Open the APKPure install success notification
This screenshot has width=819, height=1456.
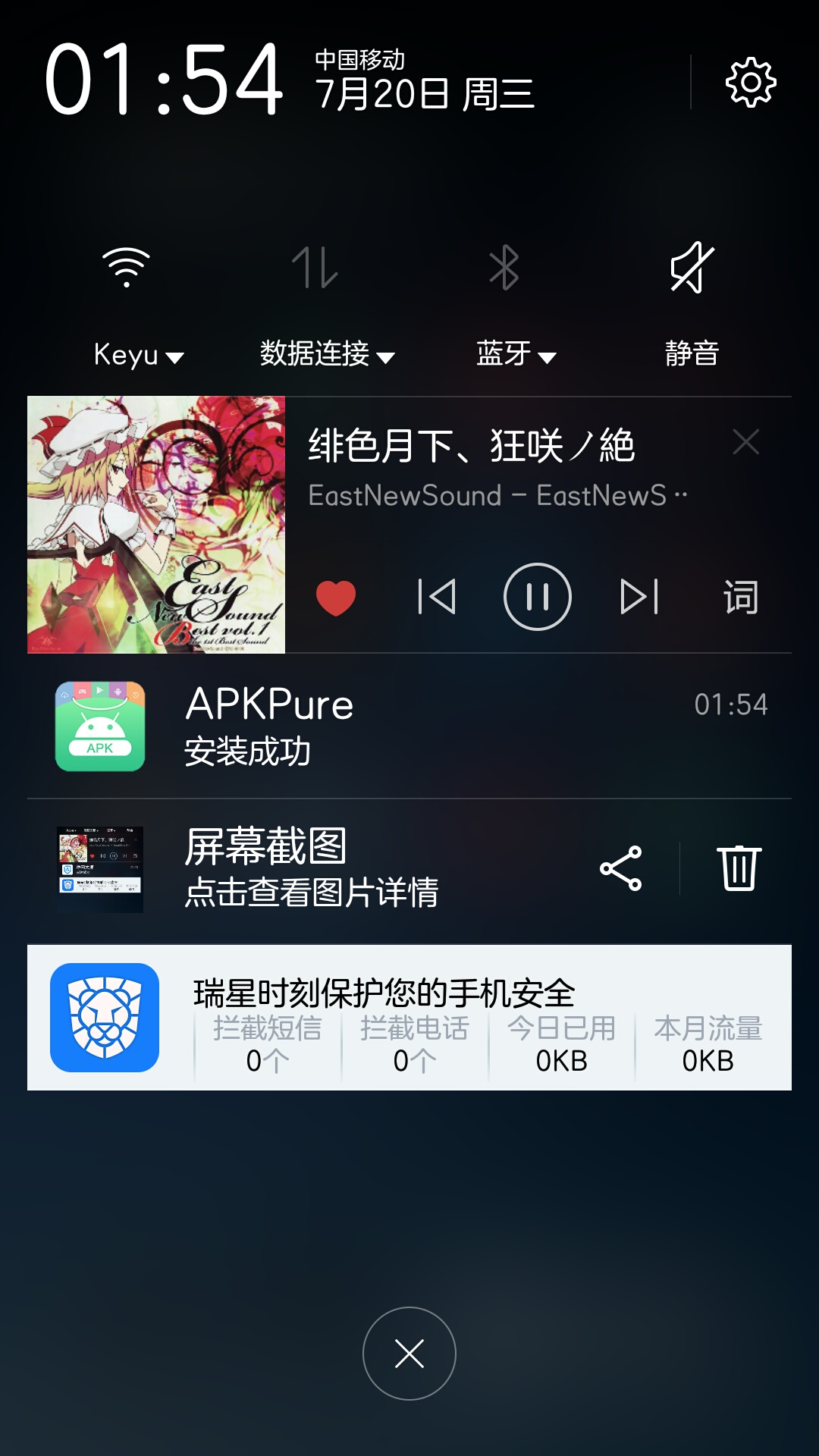[x=409, y=726]
